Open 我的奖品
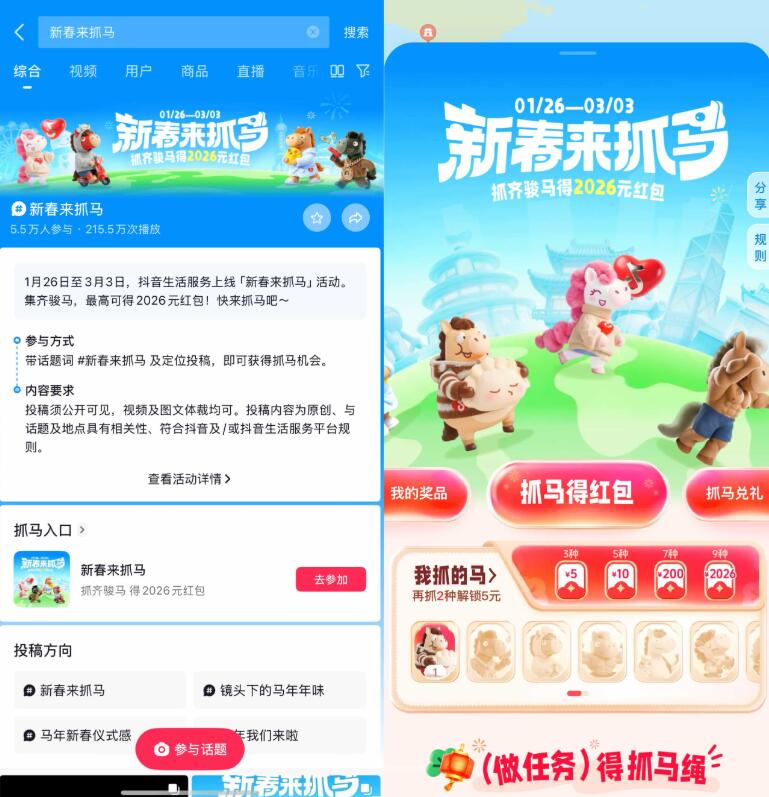769x797 pixels. tap(418, 493)
